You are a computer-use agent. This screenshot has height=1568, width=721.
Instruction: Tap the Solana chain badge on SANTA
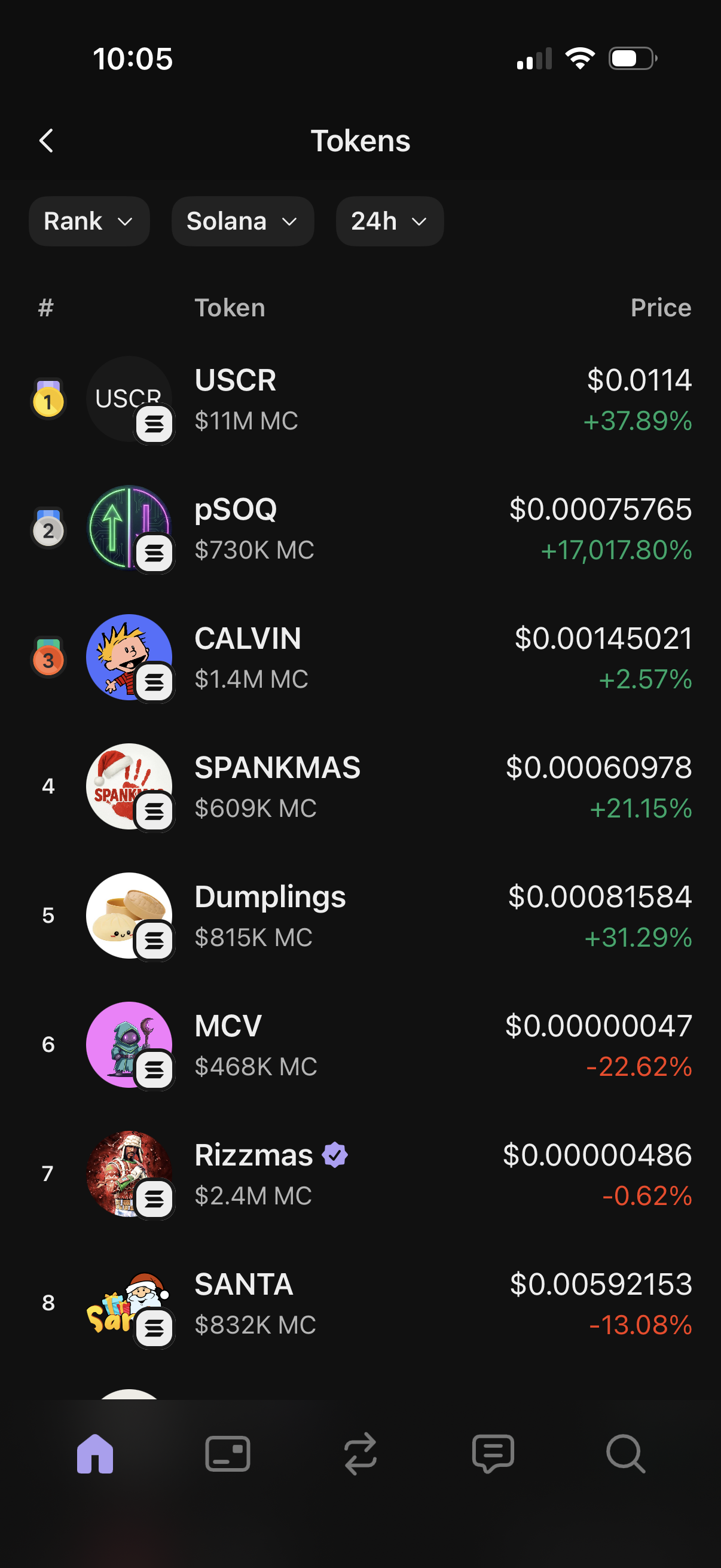point(155,1327)
